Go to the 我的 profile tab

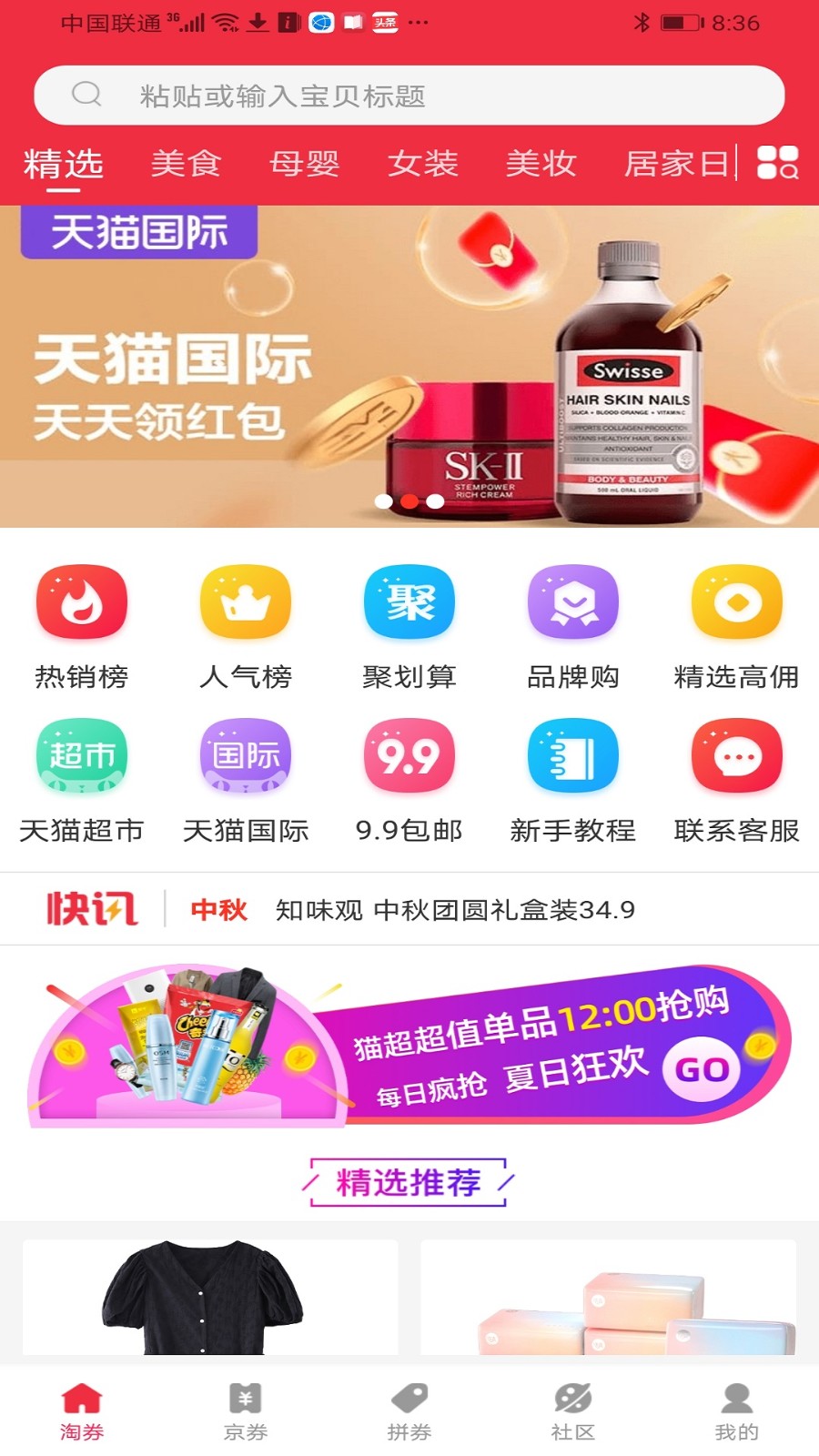click(736, 1411)
